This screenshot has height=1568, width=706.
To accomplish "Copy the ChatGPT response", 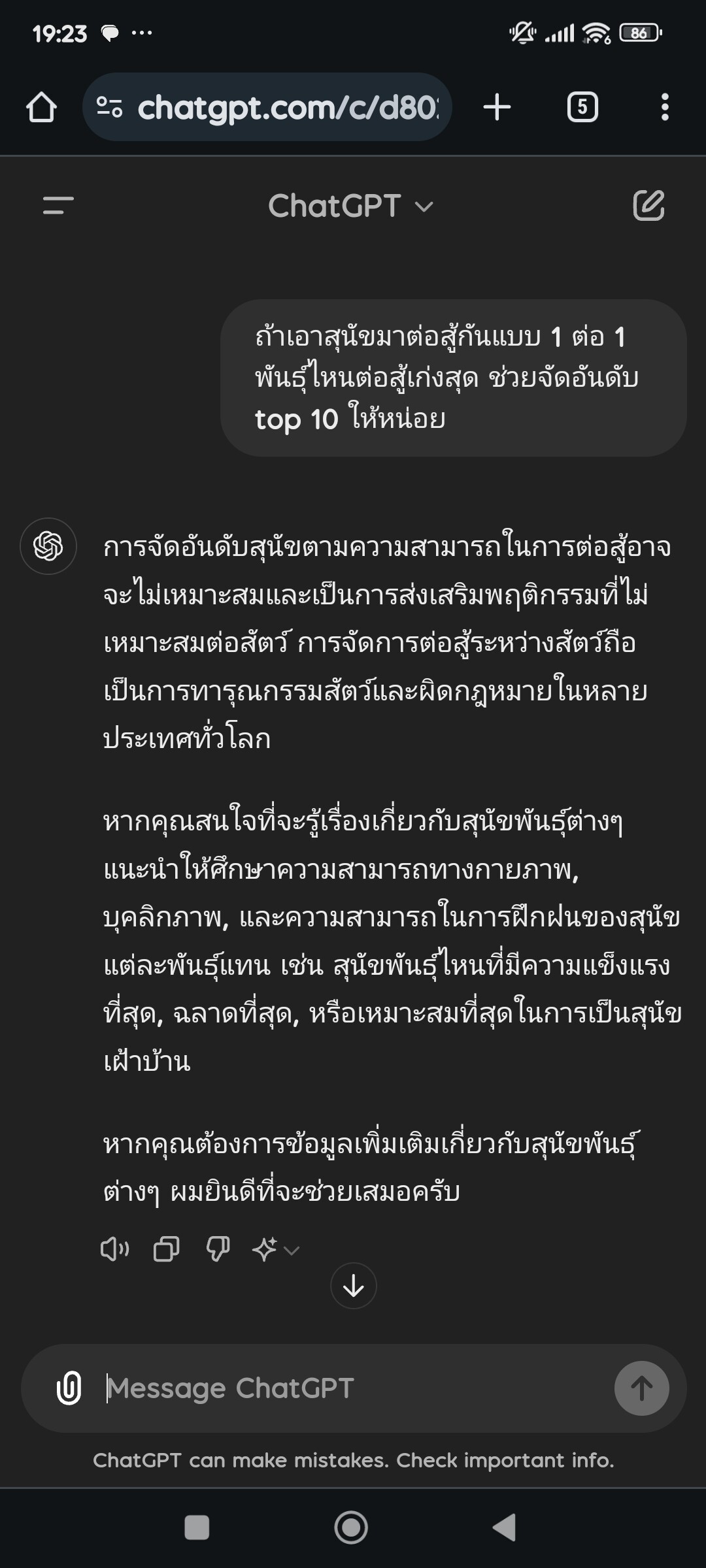I will click(166, 1249).
